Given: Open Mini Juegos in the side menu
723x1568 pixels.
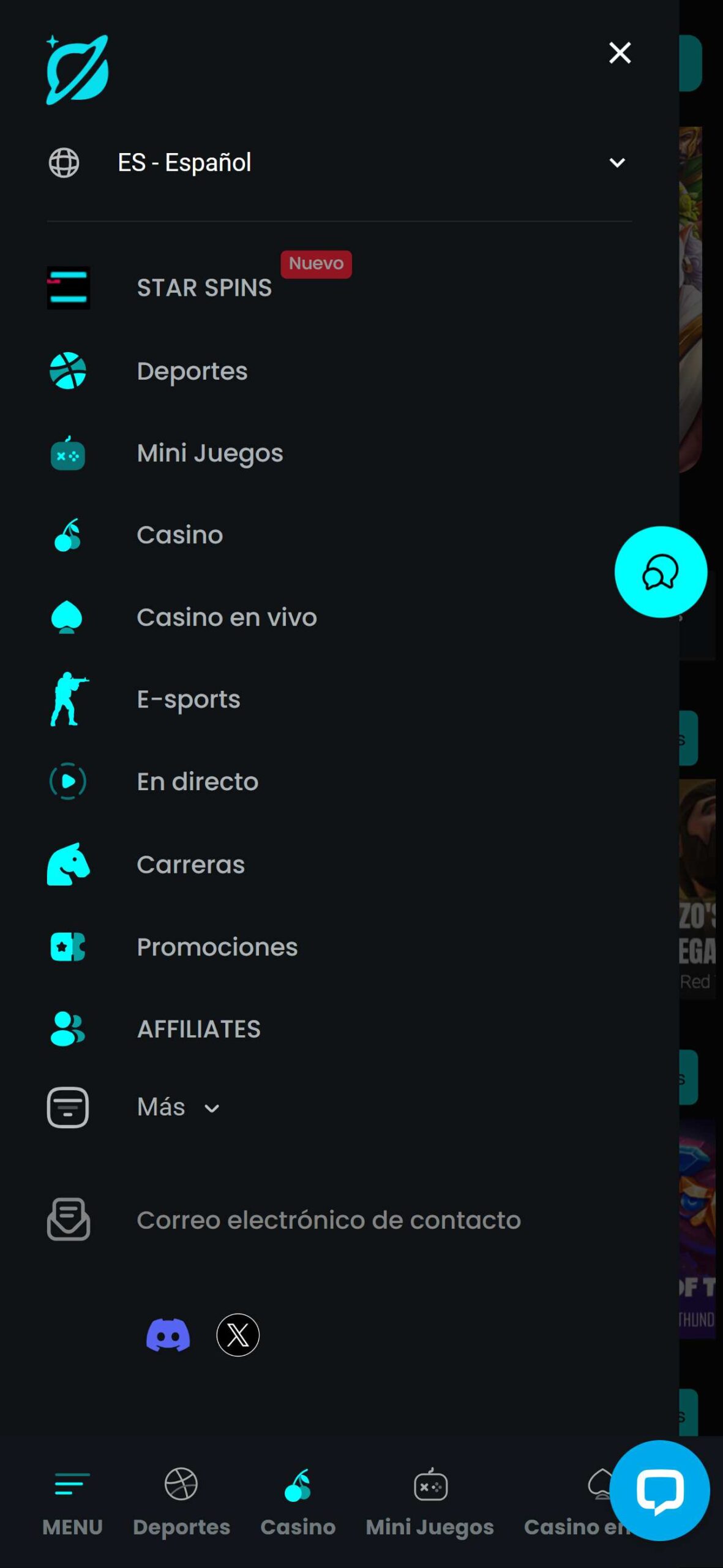Looking at the screenshot, I should 209,453.
